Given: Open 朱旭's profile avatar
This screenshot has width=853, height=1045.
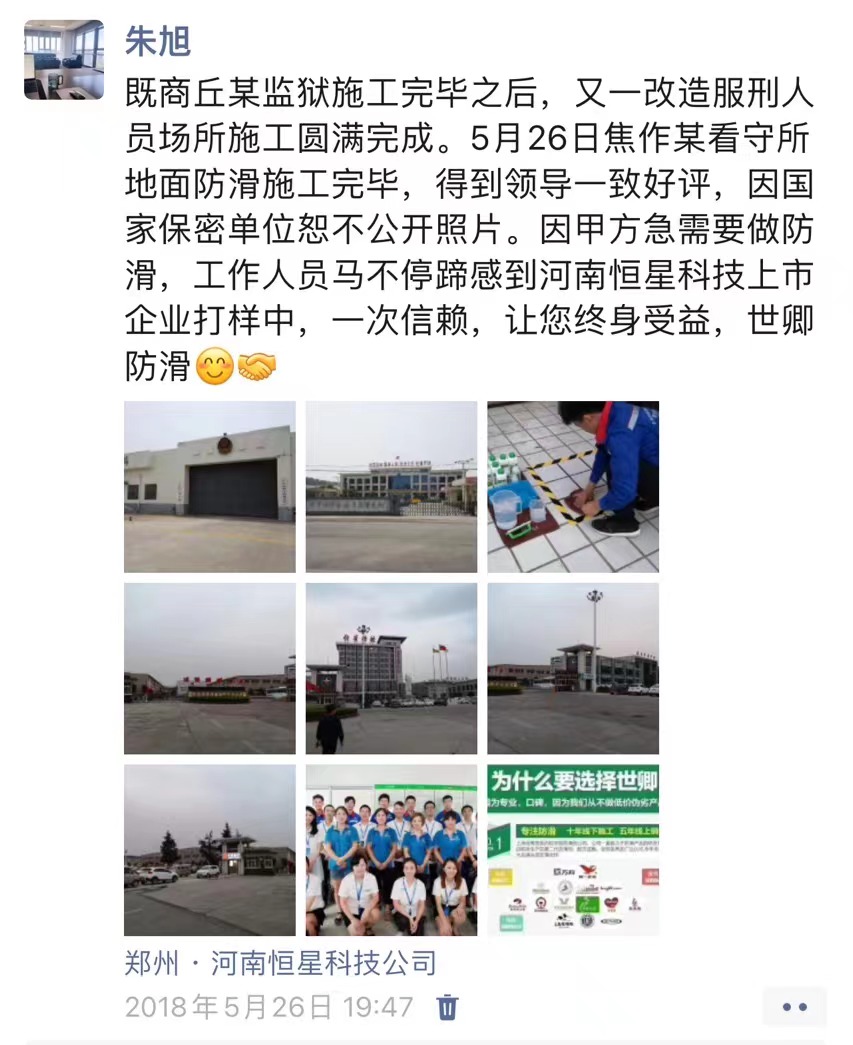Looking at the screenshot, I should point(64,59).
